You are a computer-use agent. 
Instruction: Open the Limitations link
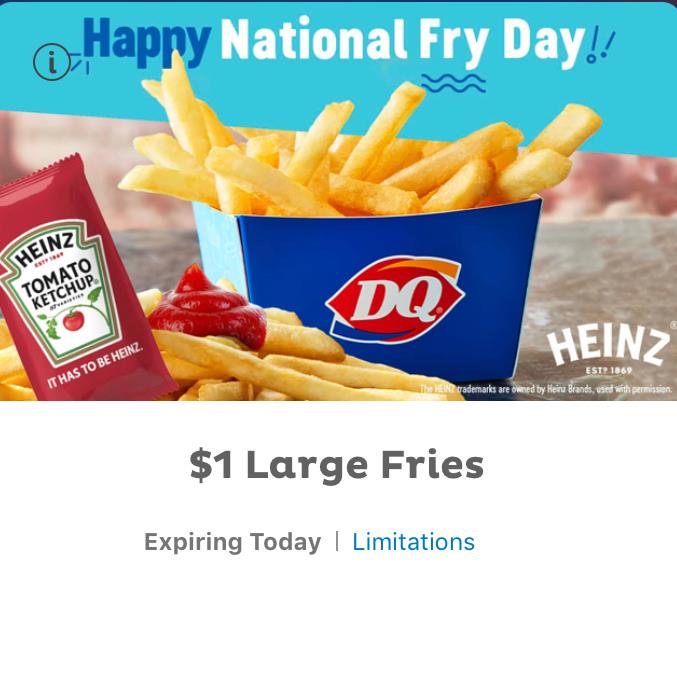coord(413,542)
